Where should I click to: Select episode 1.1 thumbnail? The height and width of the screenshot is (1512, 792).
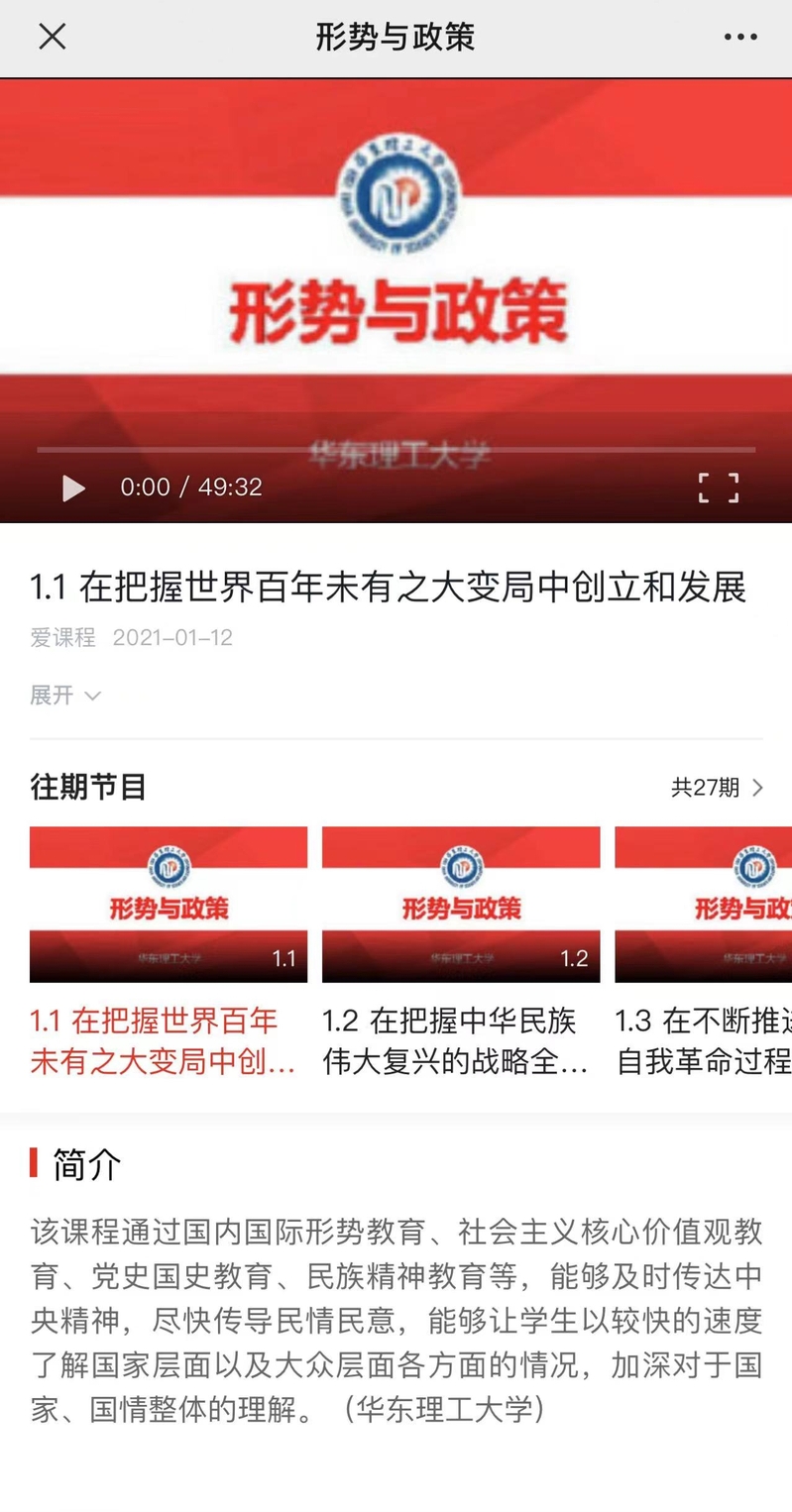169,904
